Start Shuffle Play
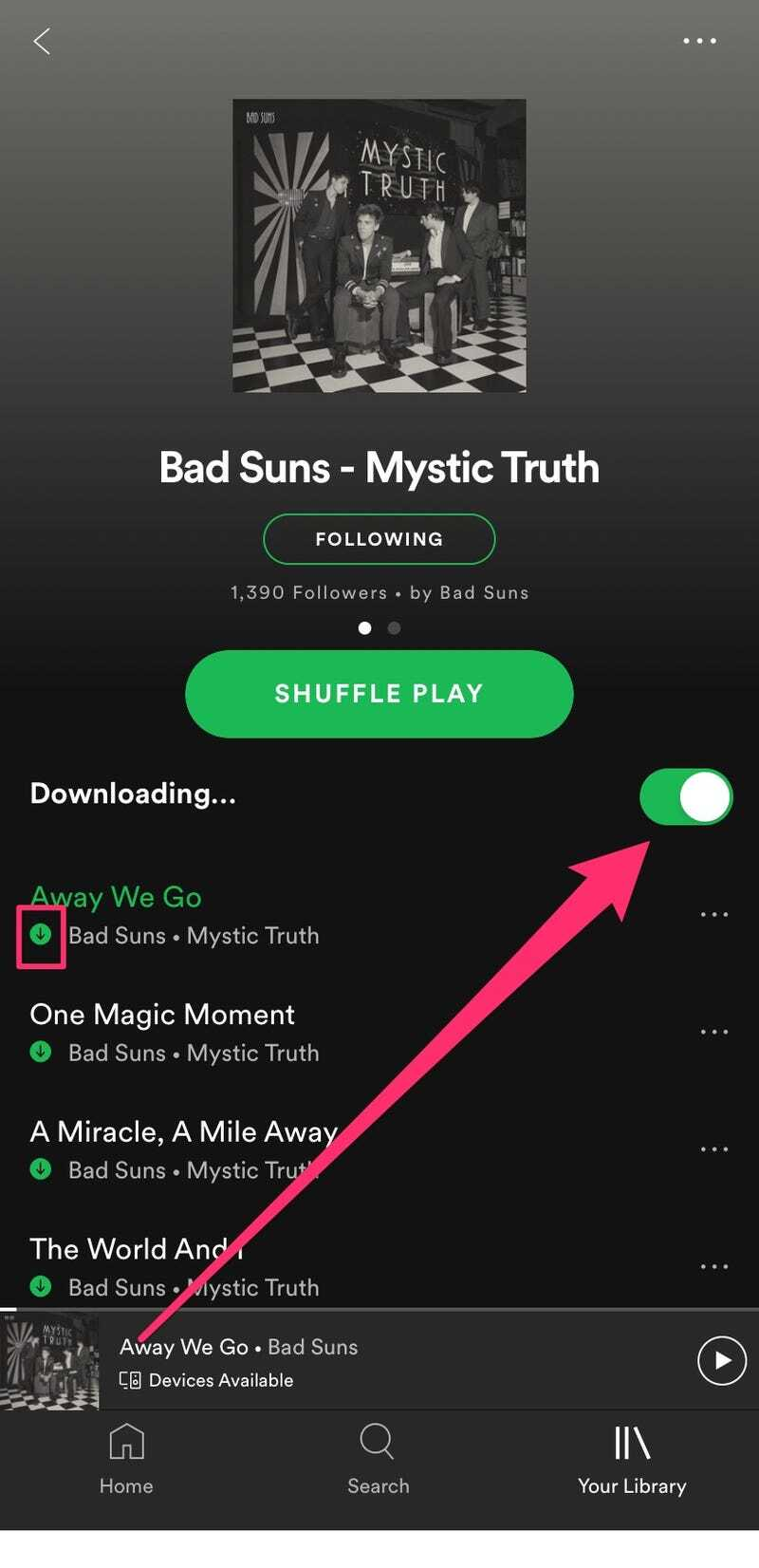 (x=379, y=694)
